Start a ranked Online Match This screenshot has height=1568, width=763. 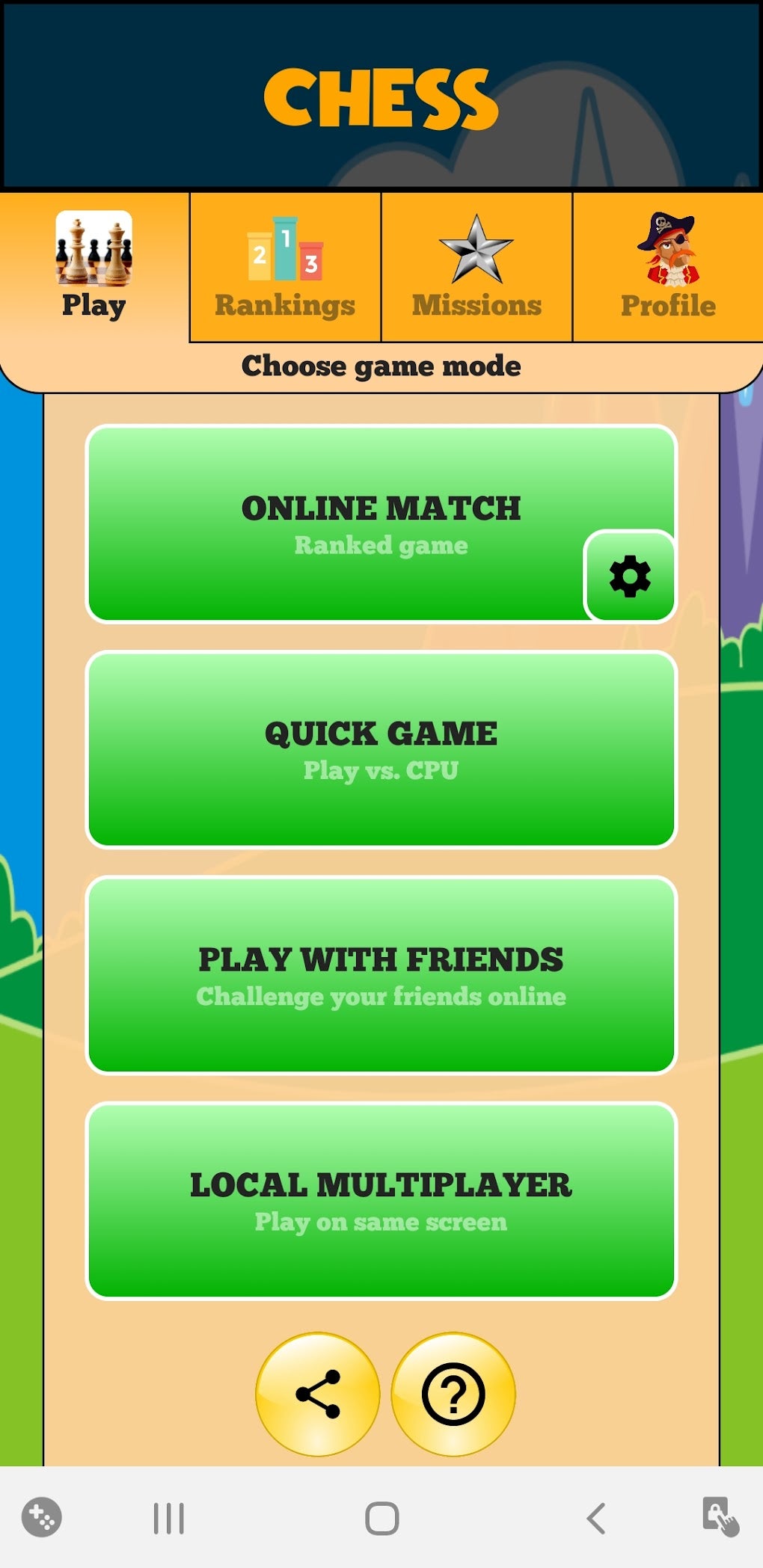click(x=359, y=523)
